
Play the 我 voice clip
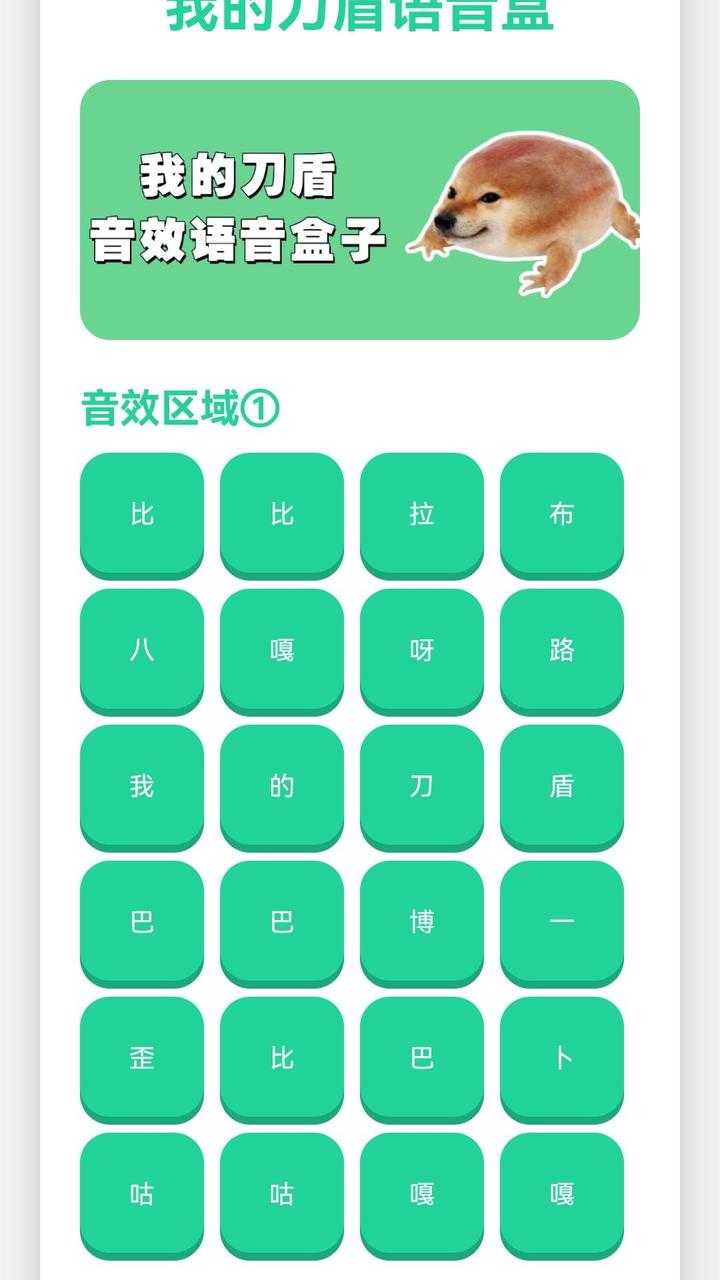pos(142,786)
